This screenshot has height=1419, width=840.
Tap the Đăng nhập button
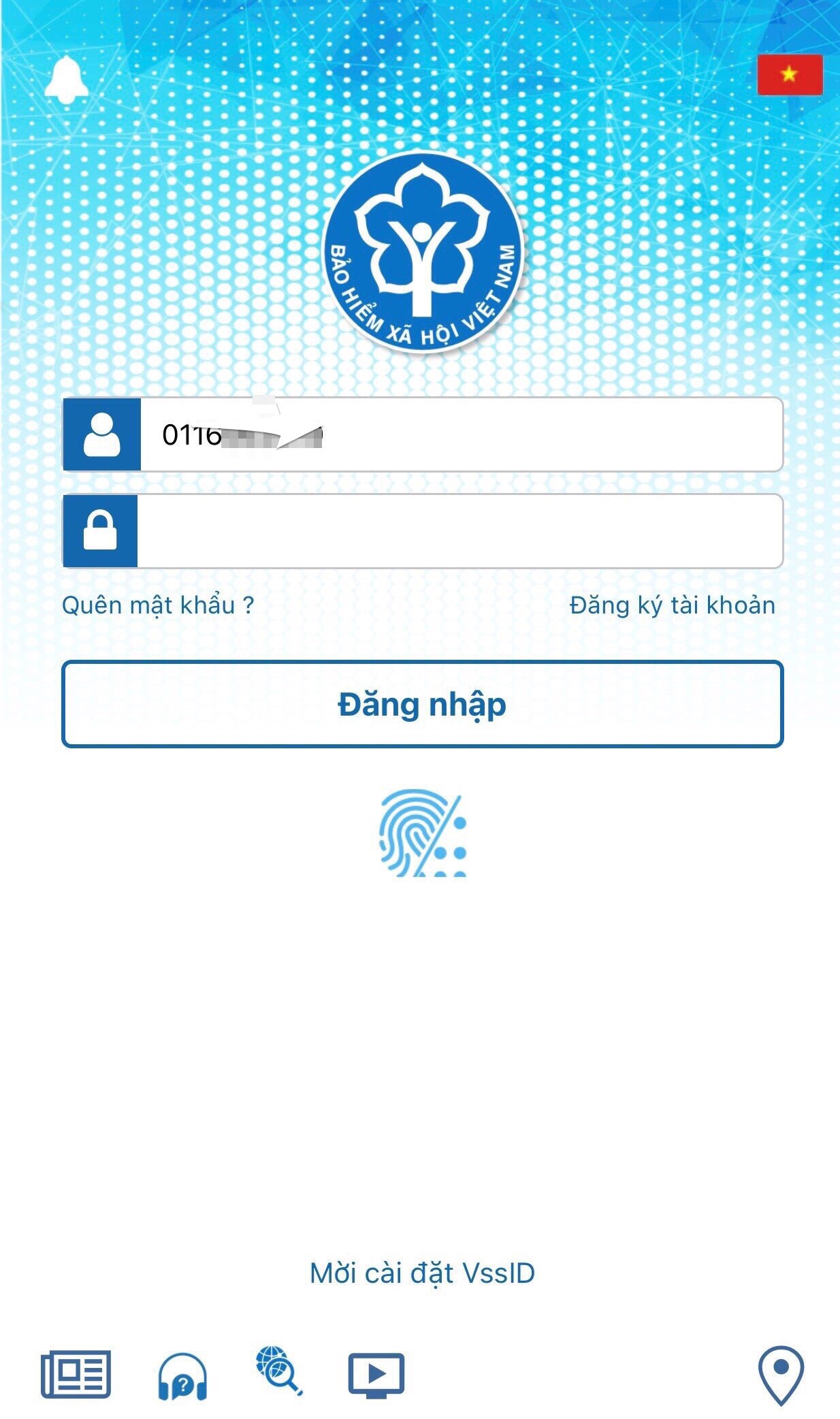click(x=422, y=704)
